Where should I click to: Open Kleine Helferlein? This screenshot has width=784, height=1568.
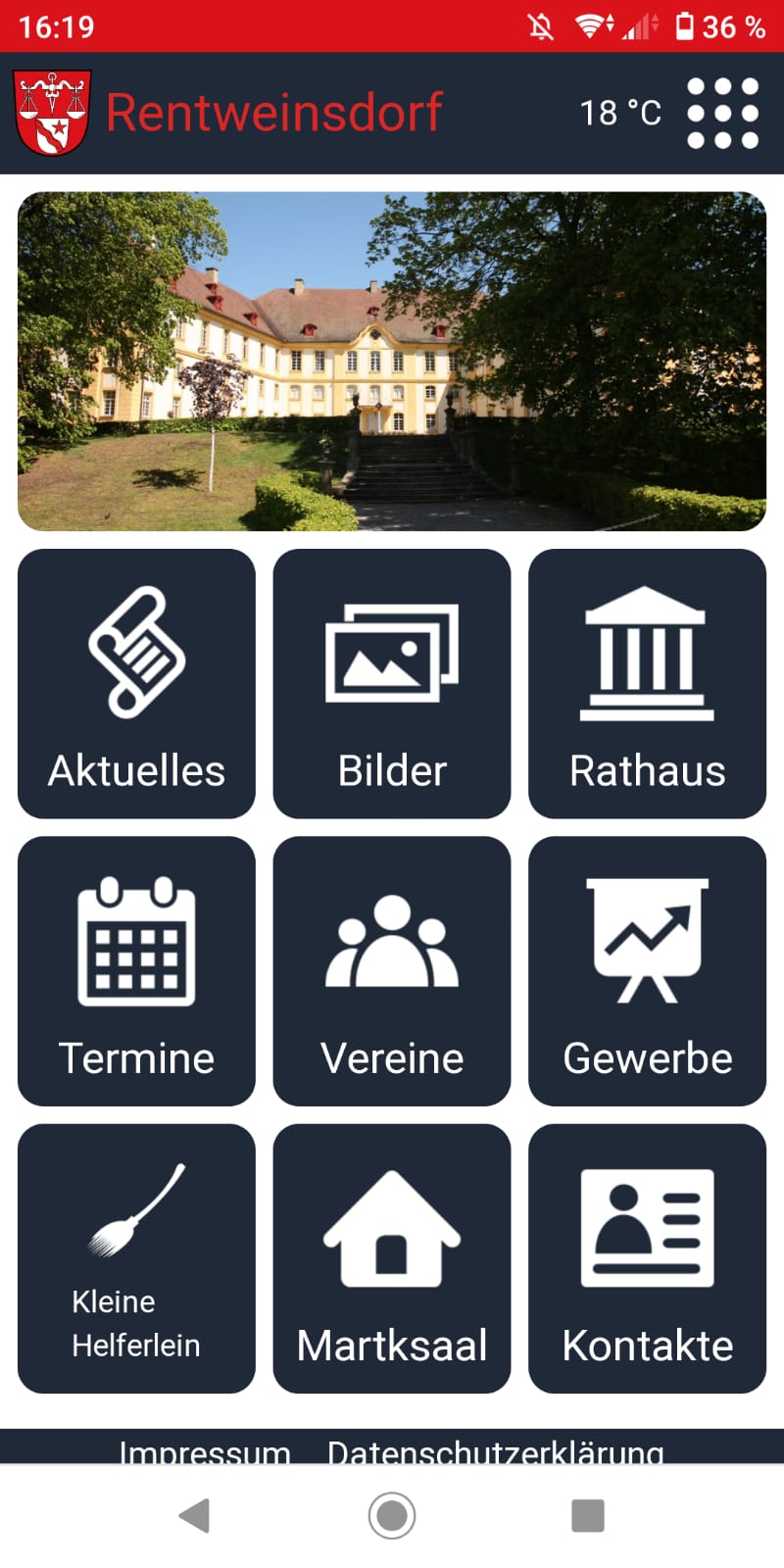136,1258
